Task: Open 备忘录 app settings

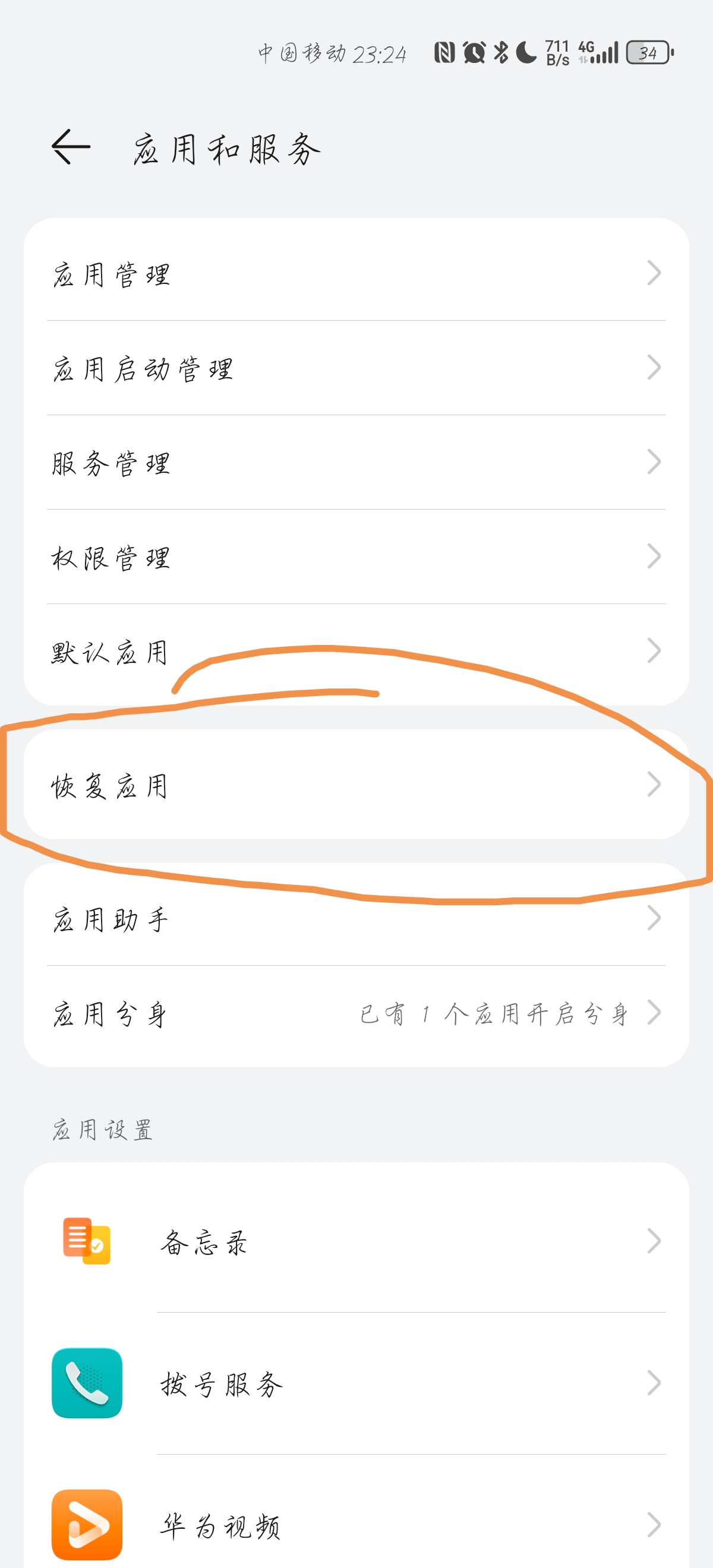Action: pos(356,1241)
